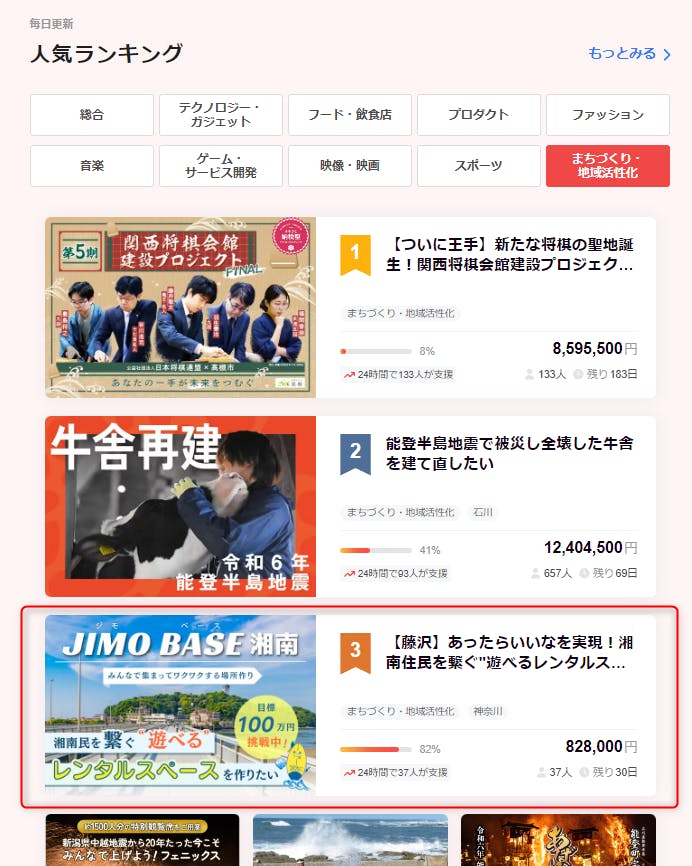
Task: Switch to テクノロジー・ガジェット category
Action: tap(220, 115)
